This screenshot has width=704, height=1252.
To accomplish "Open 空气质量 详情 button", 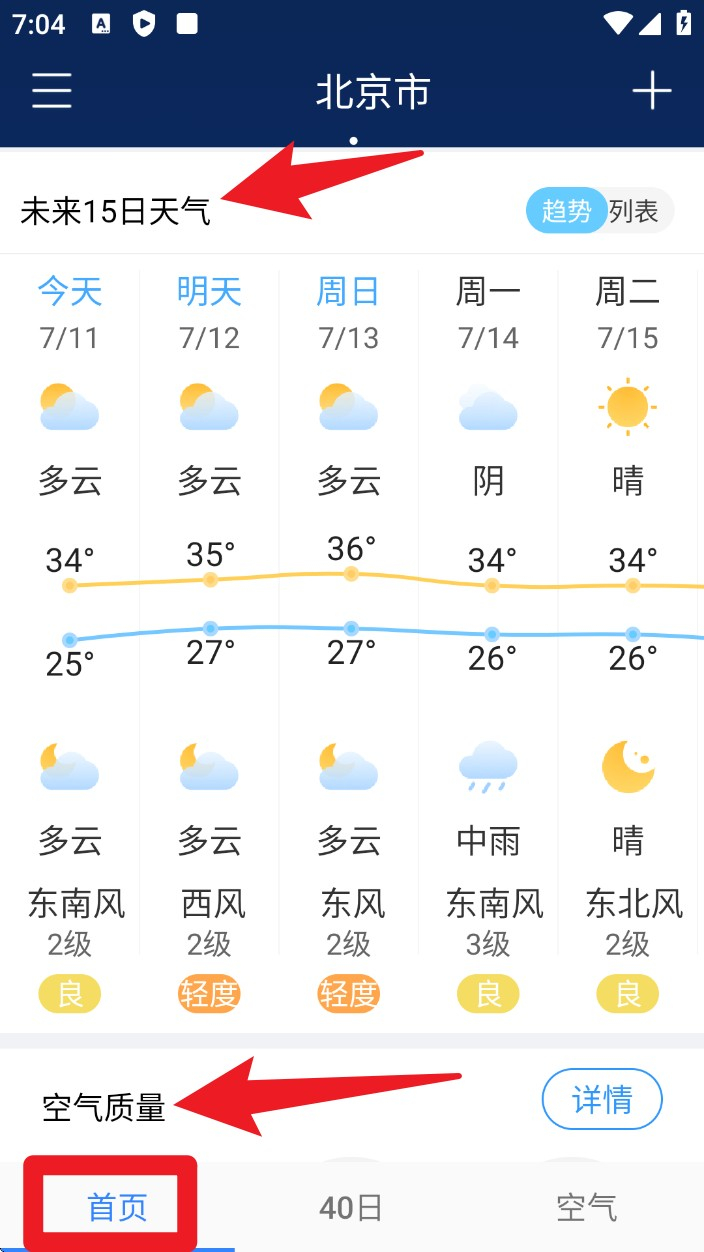I will [602, 1100].
